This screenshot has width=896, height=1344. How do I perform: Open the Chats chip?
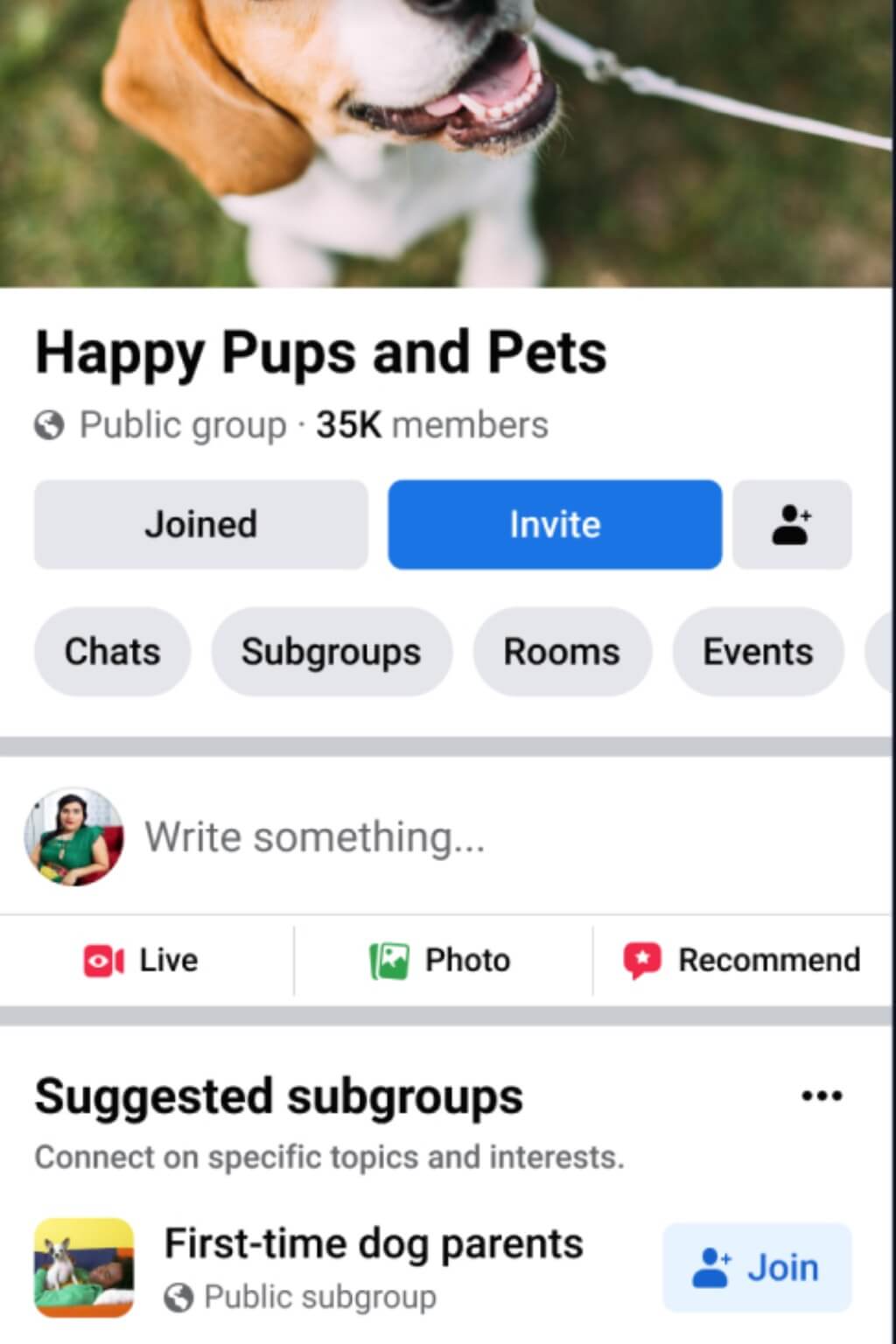coord(113,652)
